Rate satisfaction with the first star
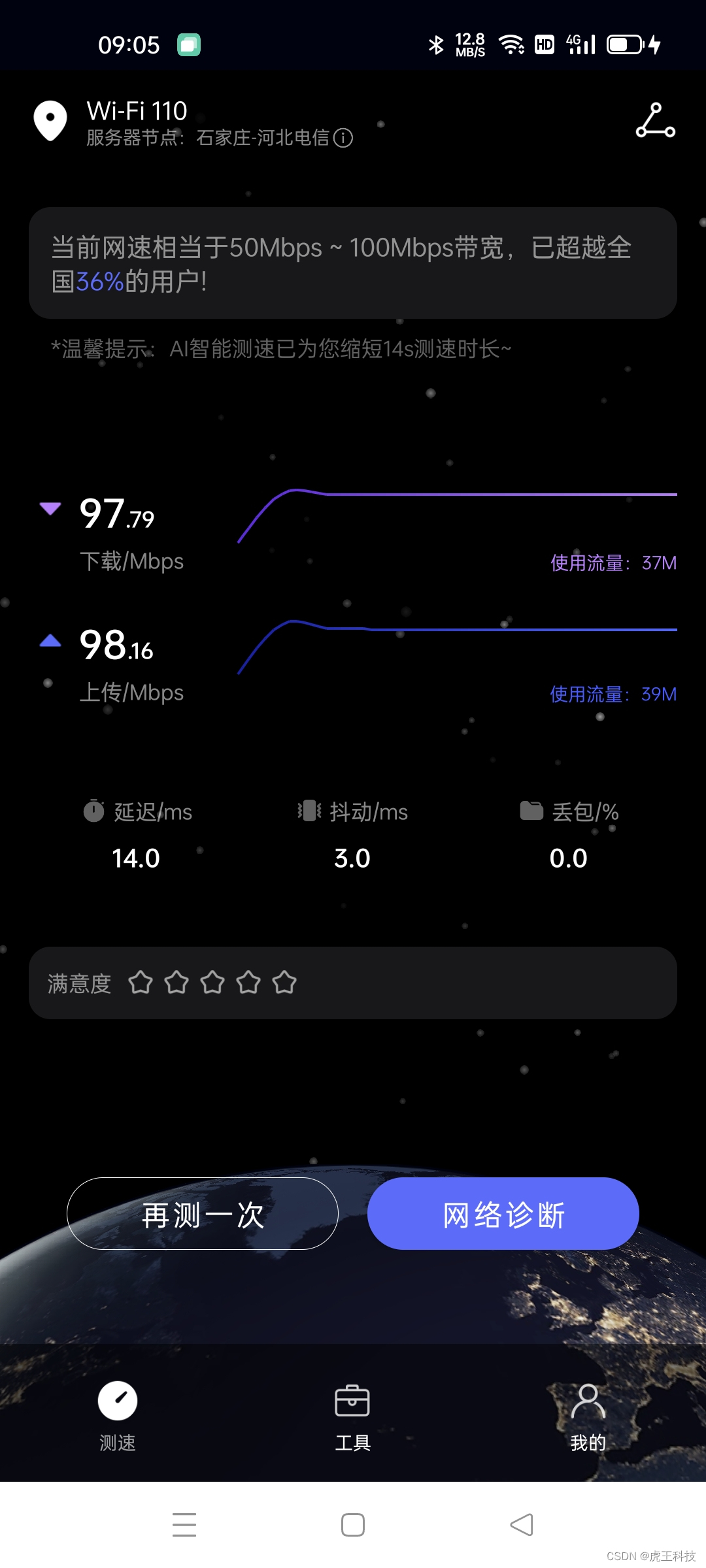 click(x=141, y=983)
